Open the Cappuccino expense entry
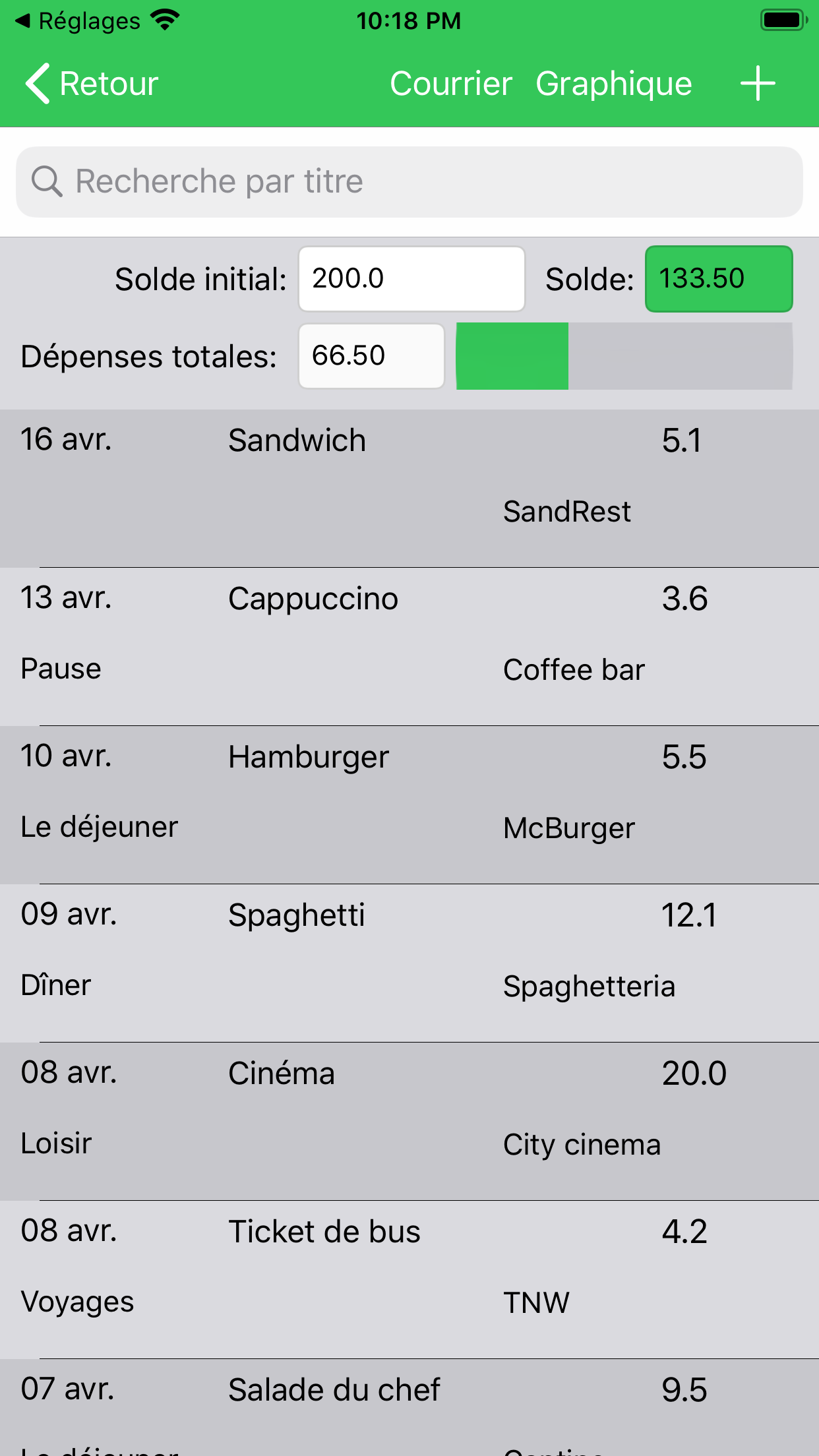The width and height of the screenshot is (819, 1456). pyautogui.click(x=409, y=646)
